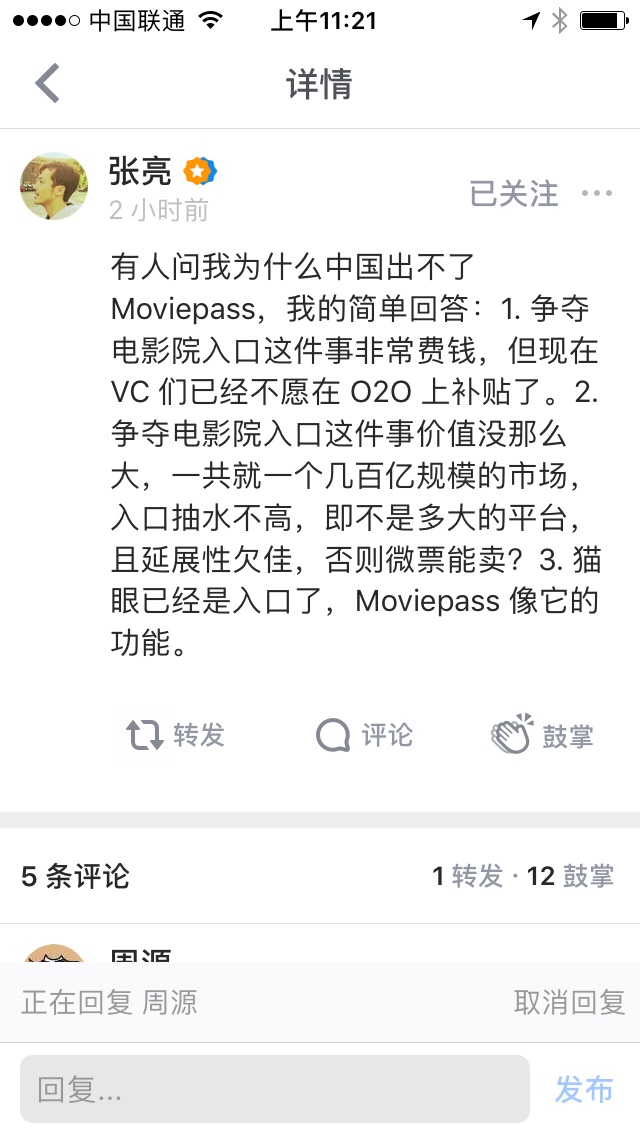
Task: Comment on the post via 评论
Action: coord(364,736)
